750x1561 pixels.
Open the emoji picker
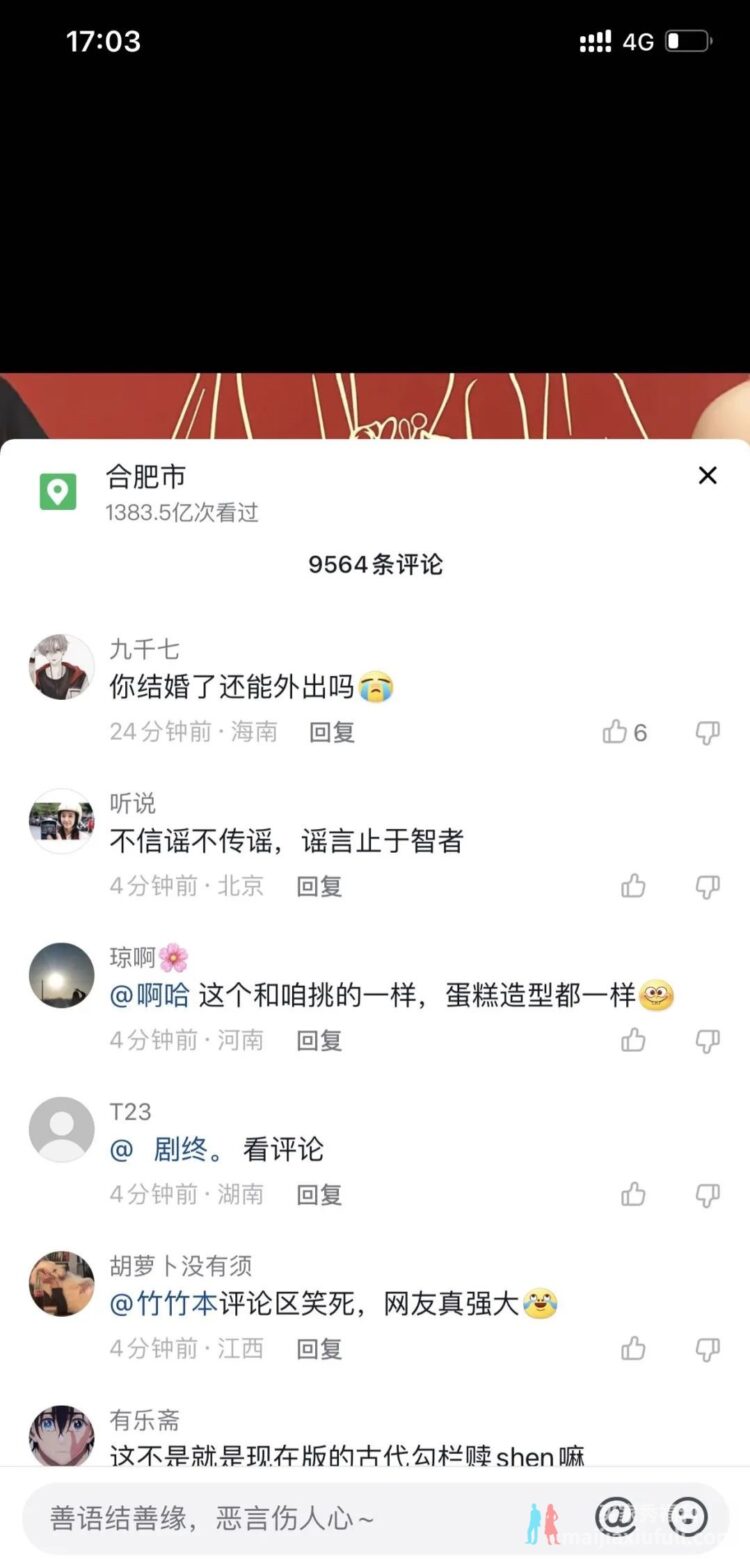687,1518
